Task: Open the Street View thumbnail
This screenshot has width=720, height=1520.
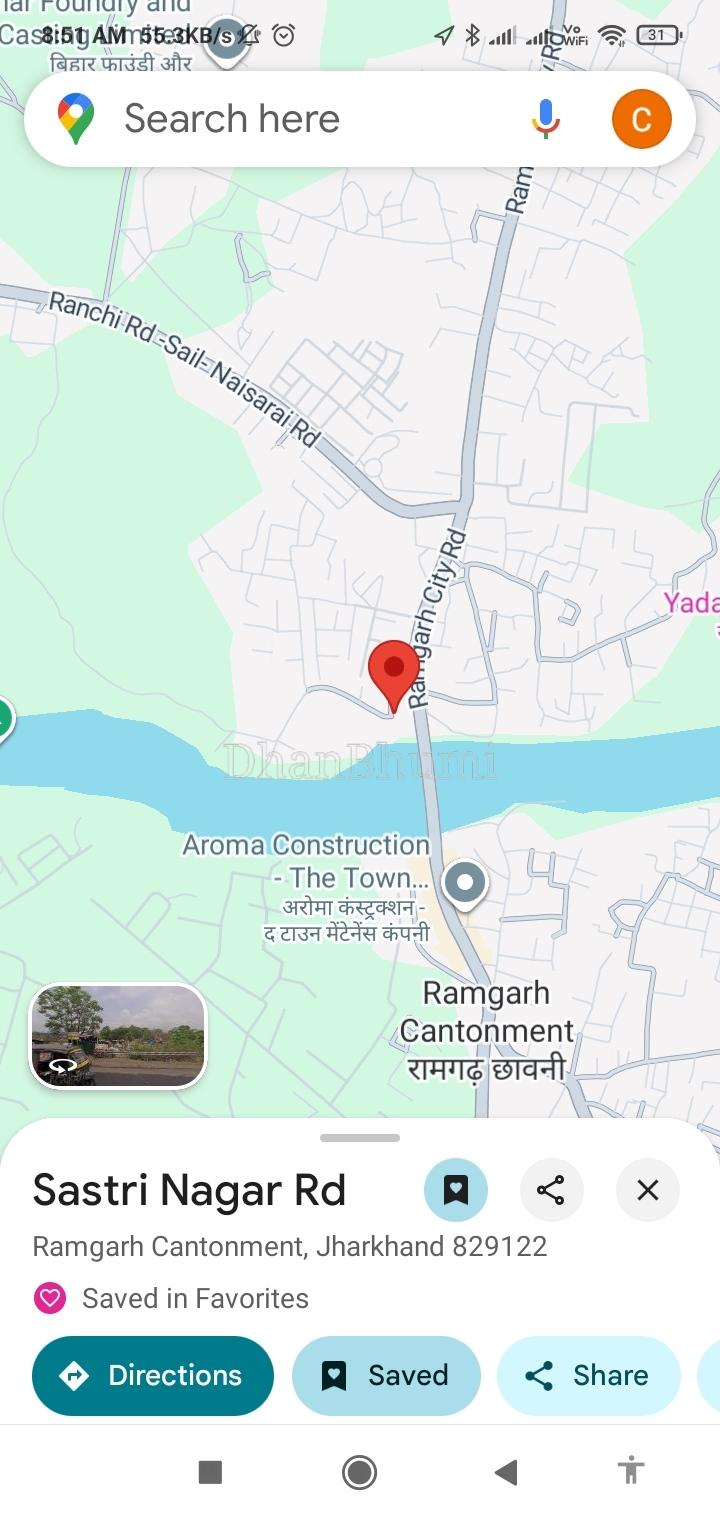Action: (x=118, y=1035)
